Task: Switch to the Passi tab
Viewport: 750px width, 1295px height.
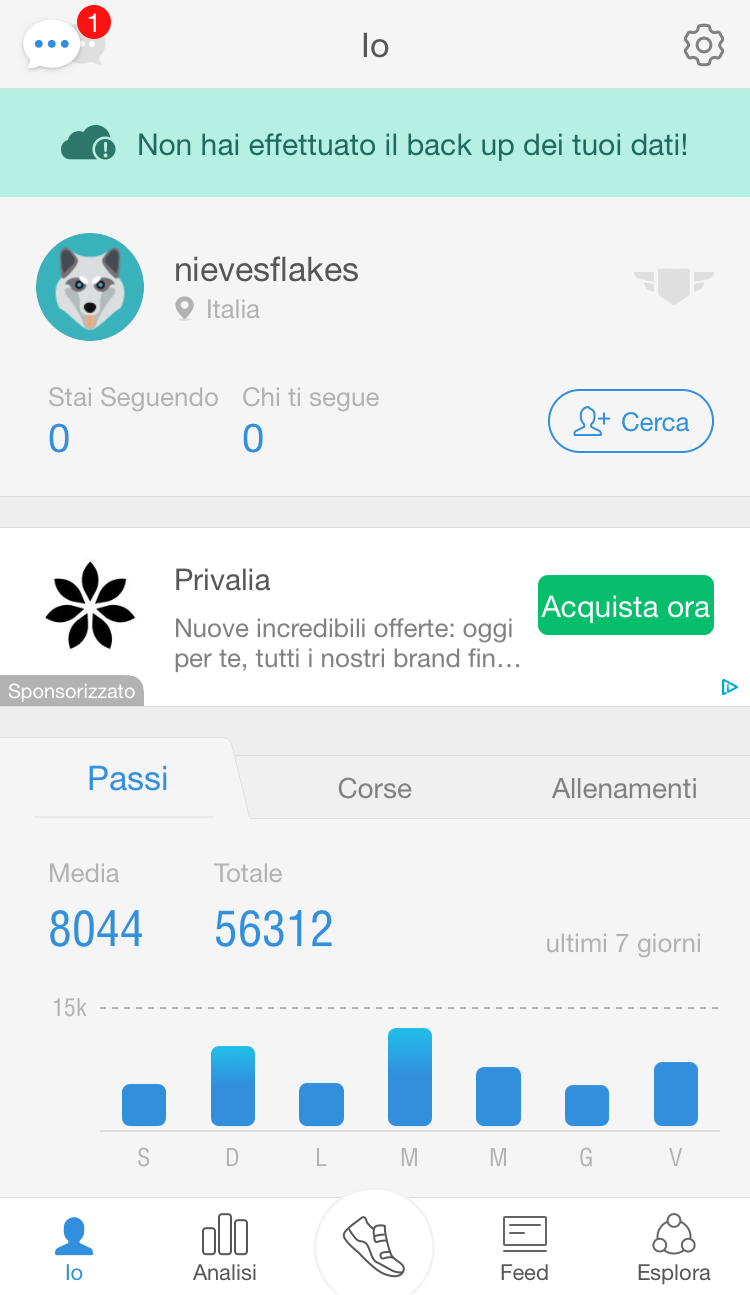Action: [x=128, y=779]
